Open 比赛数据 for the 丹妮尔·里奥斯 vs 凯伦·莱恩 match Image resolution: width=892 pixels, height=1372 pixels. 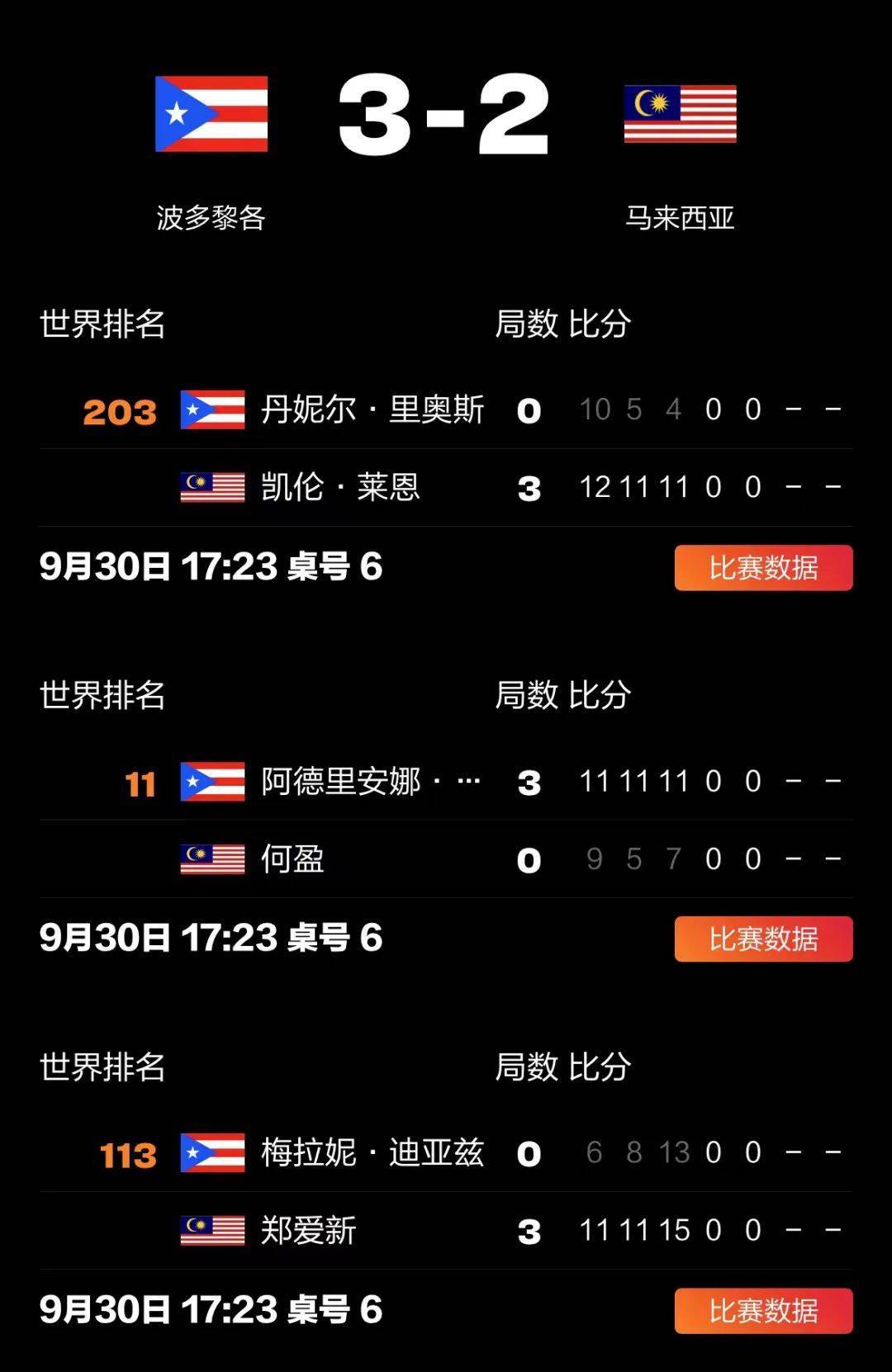point(763,568)
